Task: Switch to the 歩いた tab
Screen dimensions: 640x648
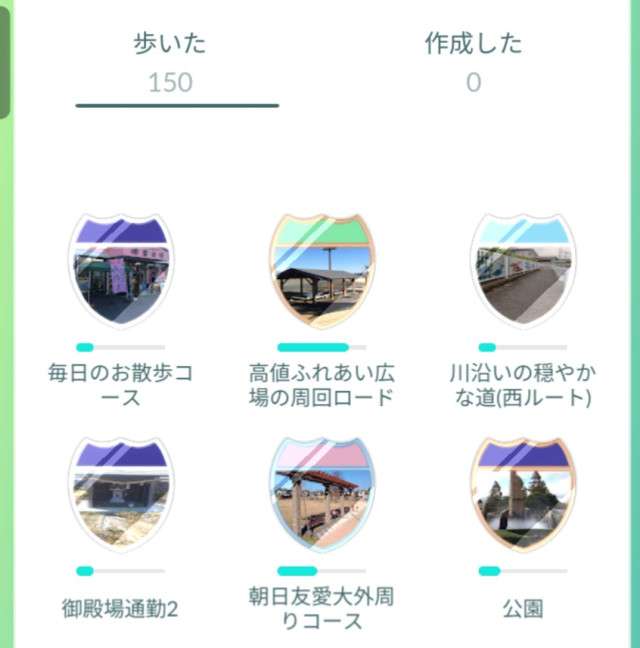Action: tap(170, 62)
